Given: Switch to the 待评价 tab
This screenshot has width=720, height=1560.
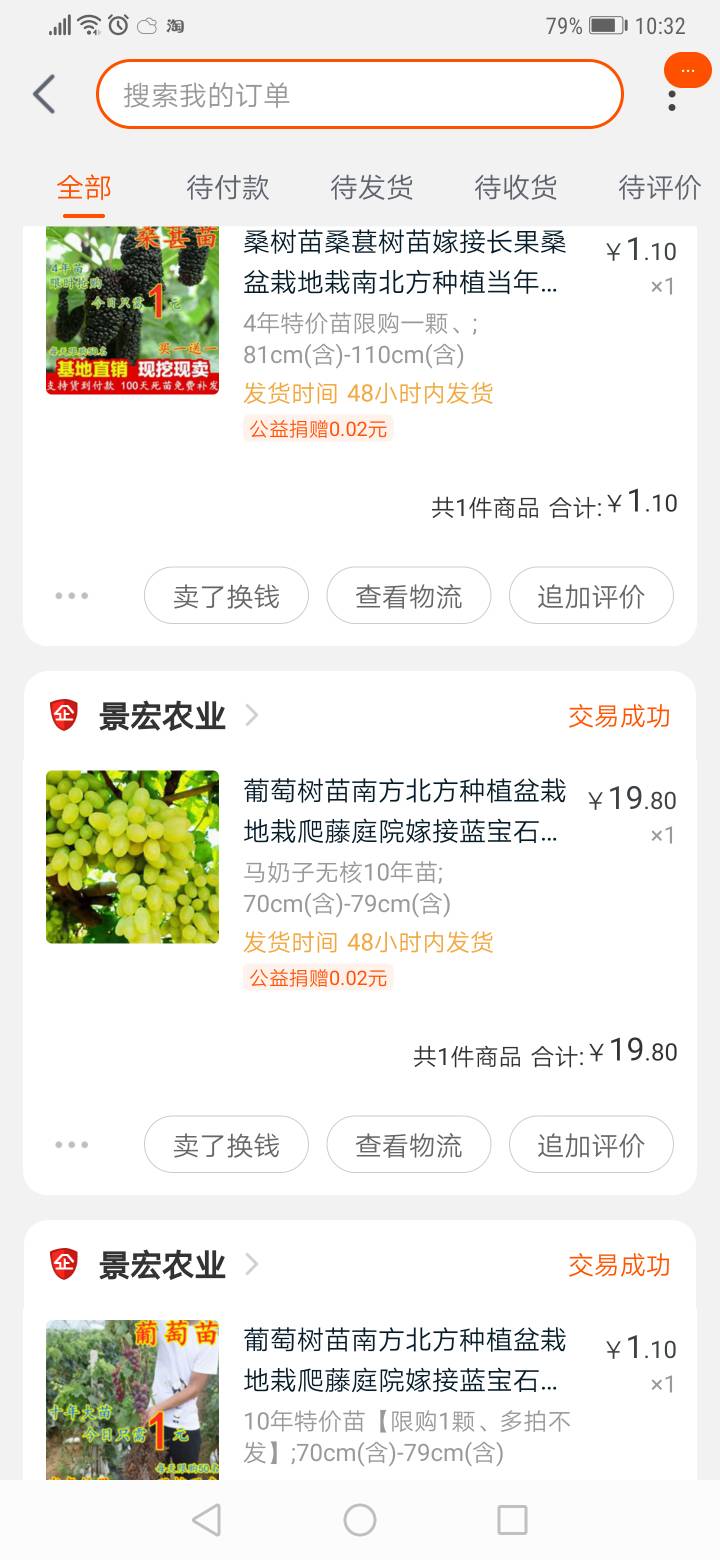Looking at the screenshot, I should coord(660,187).
